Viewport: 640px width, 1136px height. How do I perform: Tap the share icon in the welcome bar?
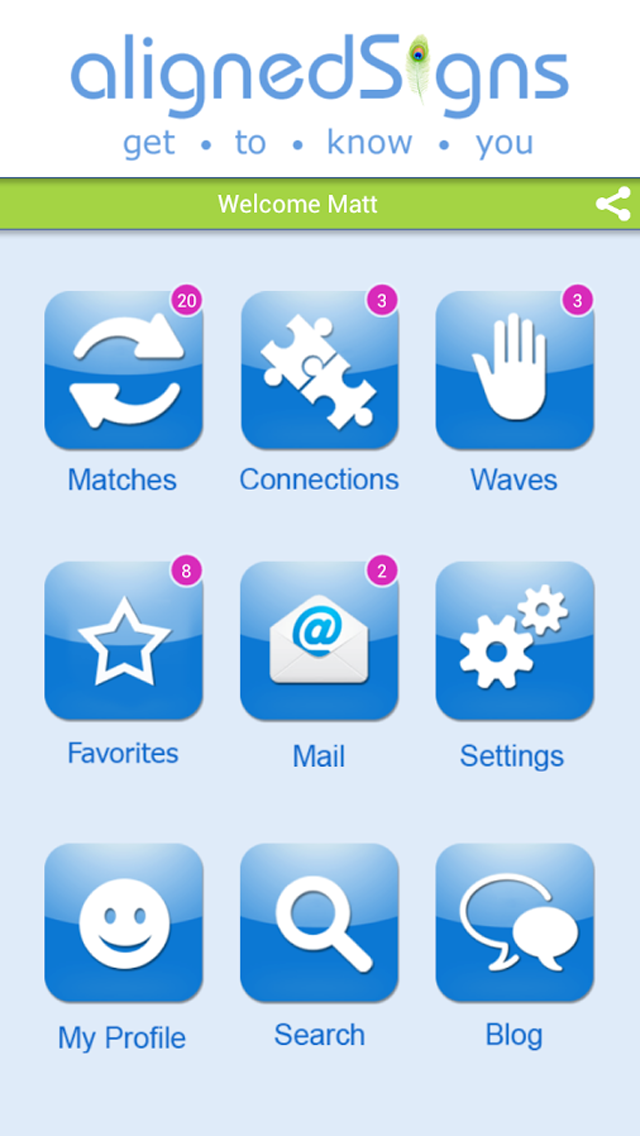pos(613,204)
